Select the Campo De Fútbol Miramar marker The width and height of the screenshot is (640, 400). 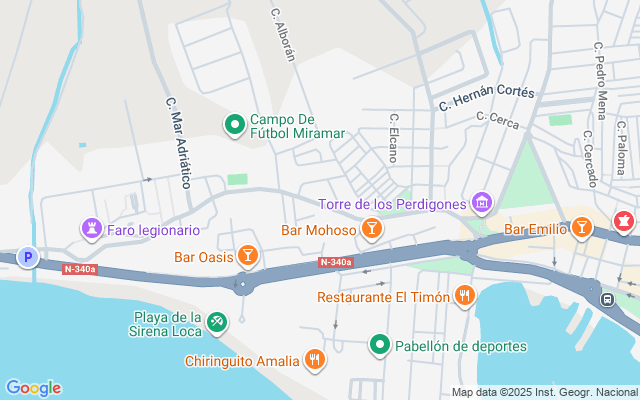click(235, 125)
